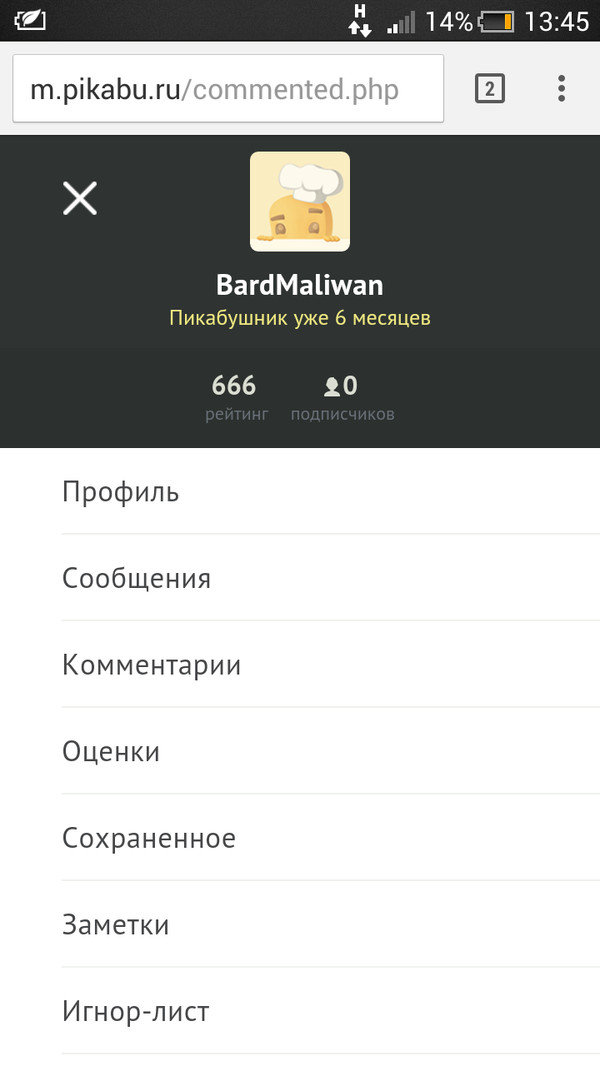Close the profile side menu

tap(80, 198)
